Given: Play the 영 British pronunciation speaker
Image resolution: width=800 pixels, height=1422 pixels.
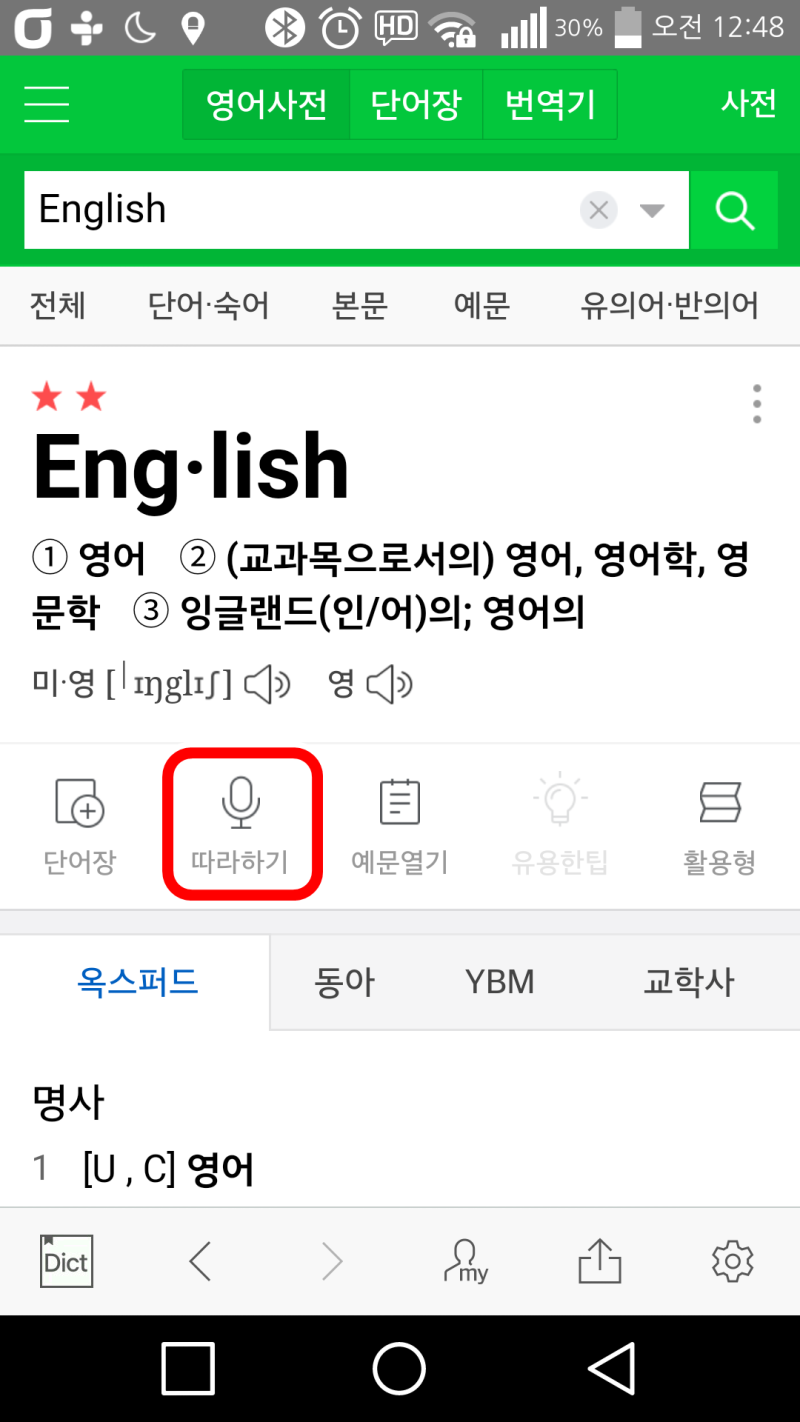Looking at the screenshot, I should coord(390,685).
